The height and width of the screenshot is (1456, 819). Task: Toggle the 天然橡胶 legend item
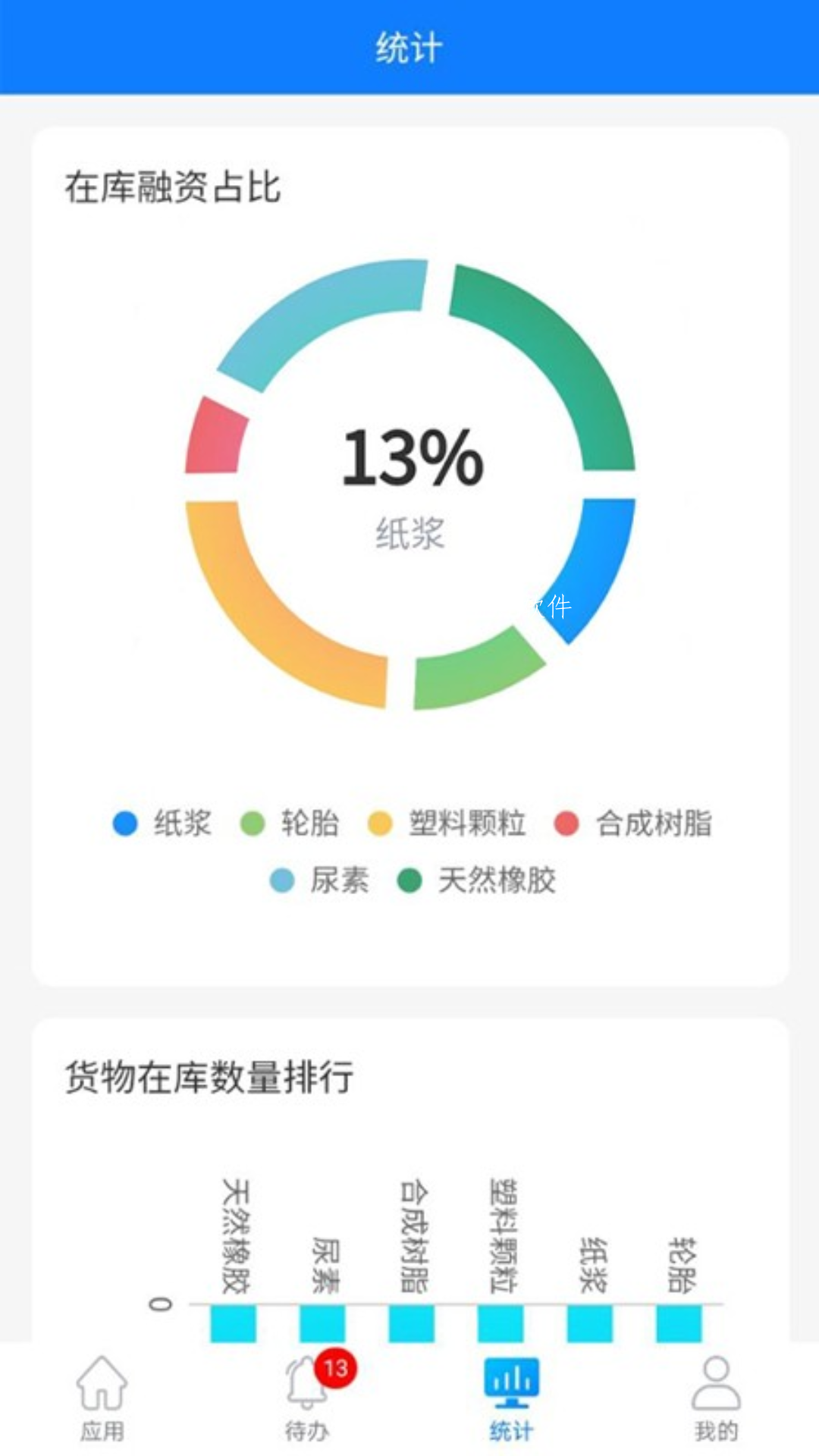[477, 880]
